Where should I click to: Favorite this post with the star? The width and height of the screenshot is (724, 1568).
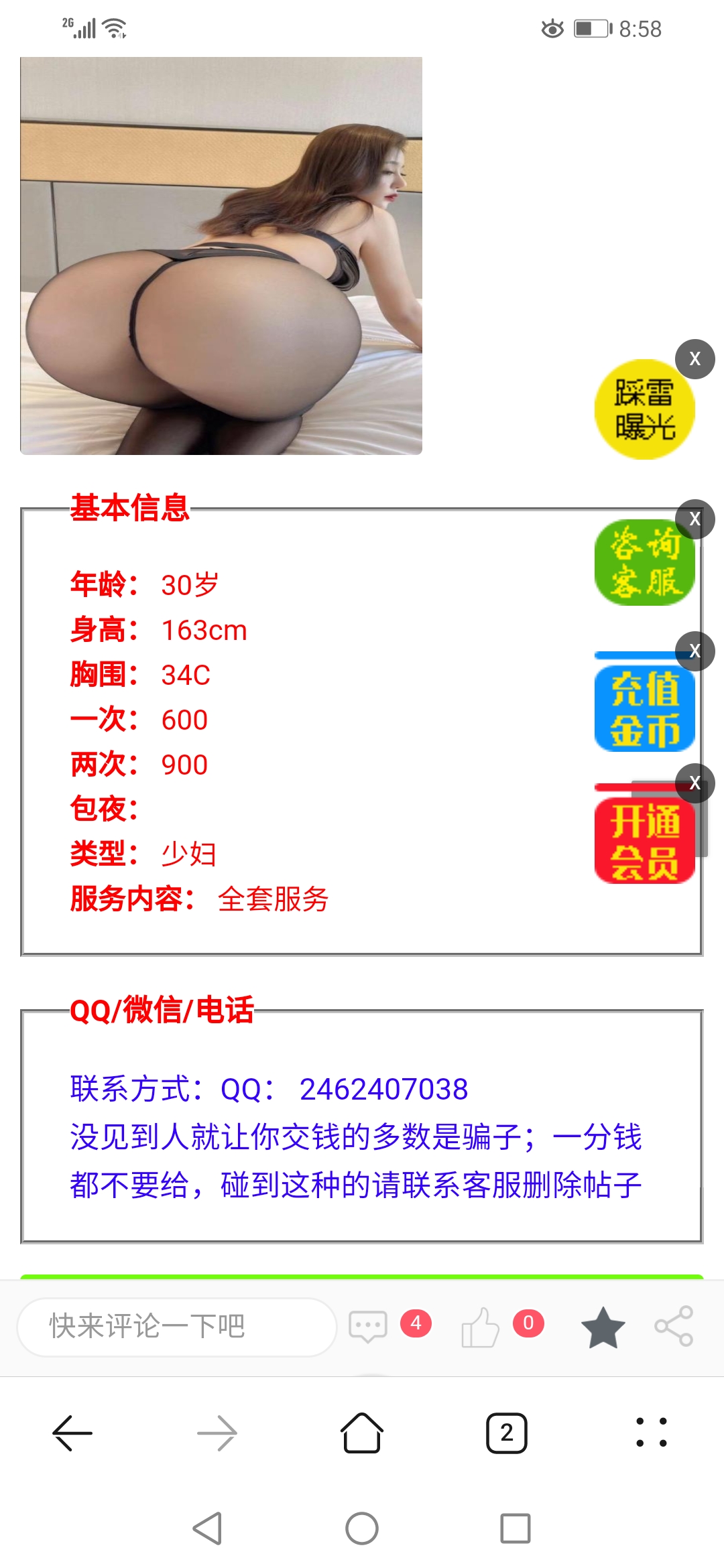coord(603,1327)
